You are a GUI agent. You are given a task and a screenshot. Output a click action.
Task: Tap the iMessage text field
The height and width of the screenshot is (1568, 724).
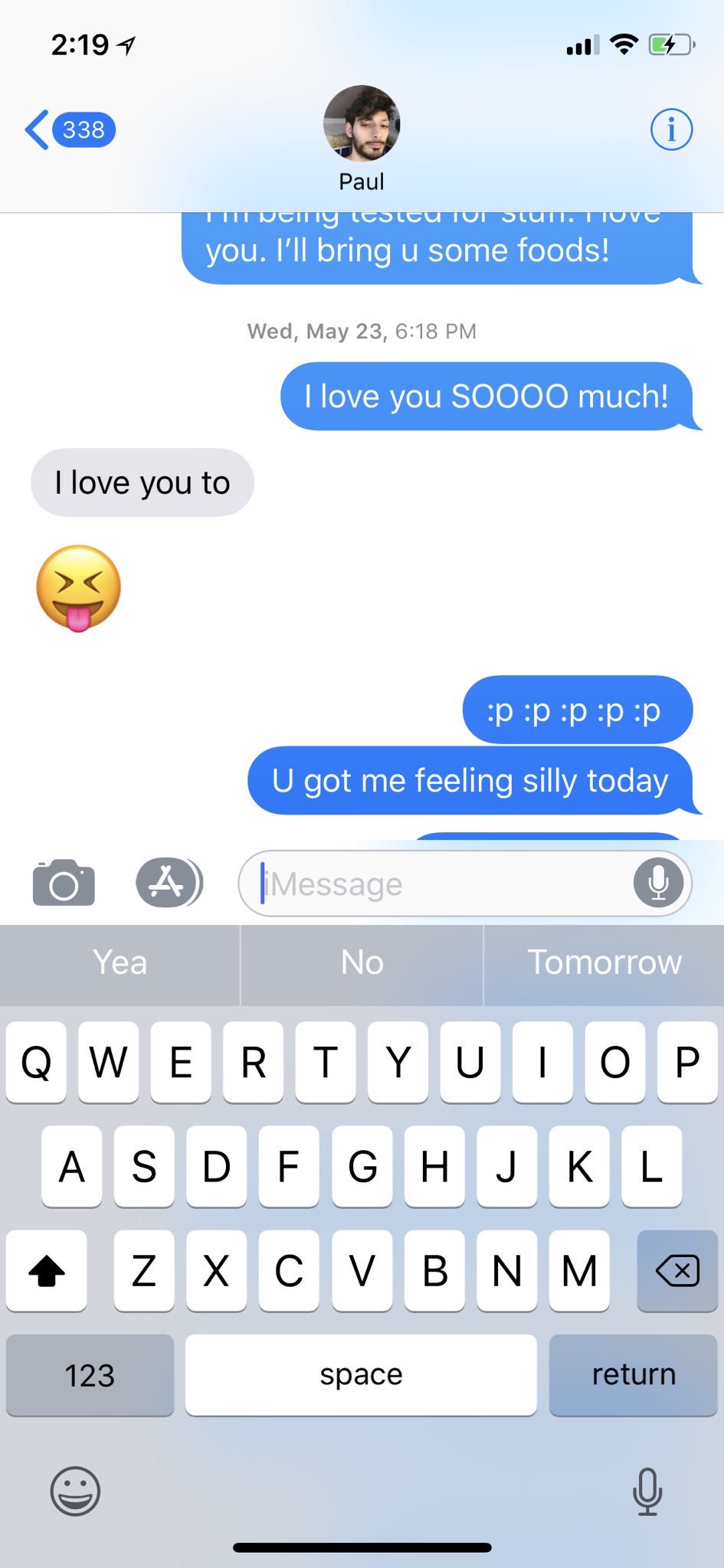tap(437, 884)
